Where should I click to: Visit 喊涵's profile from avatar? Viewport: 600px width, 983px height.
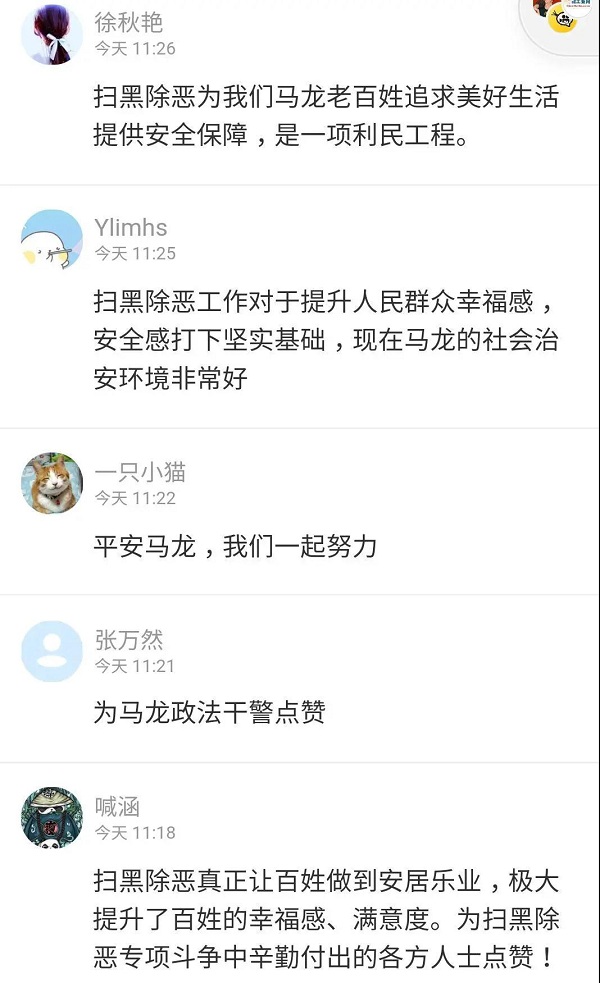click(x=52, y=817)
